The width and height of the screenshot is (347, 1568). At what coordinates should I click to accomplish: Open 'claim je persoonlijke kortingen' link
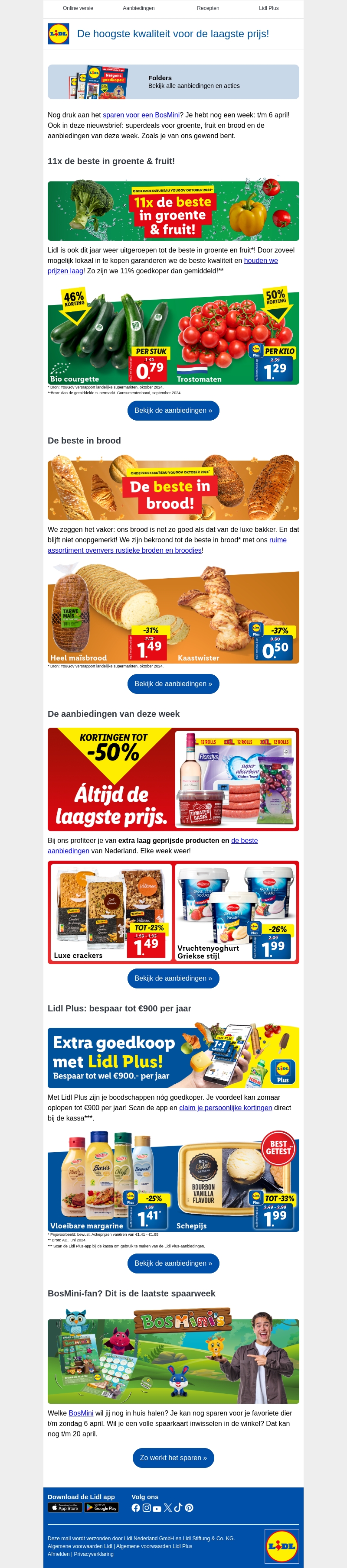coord(226,1108)
